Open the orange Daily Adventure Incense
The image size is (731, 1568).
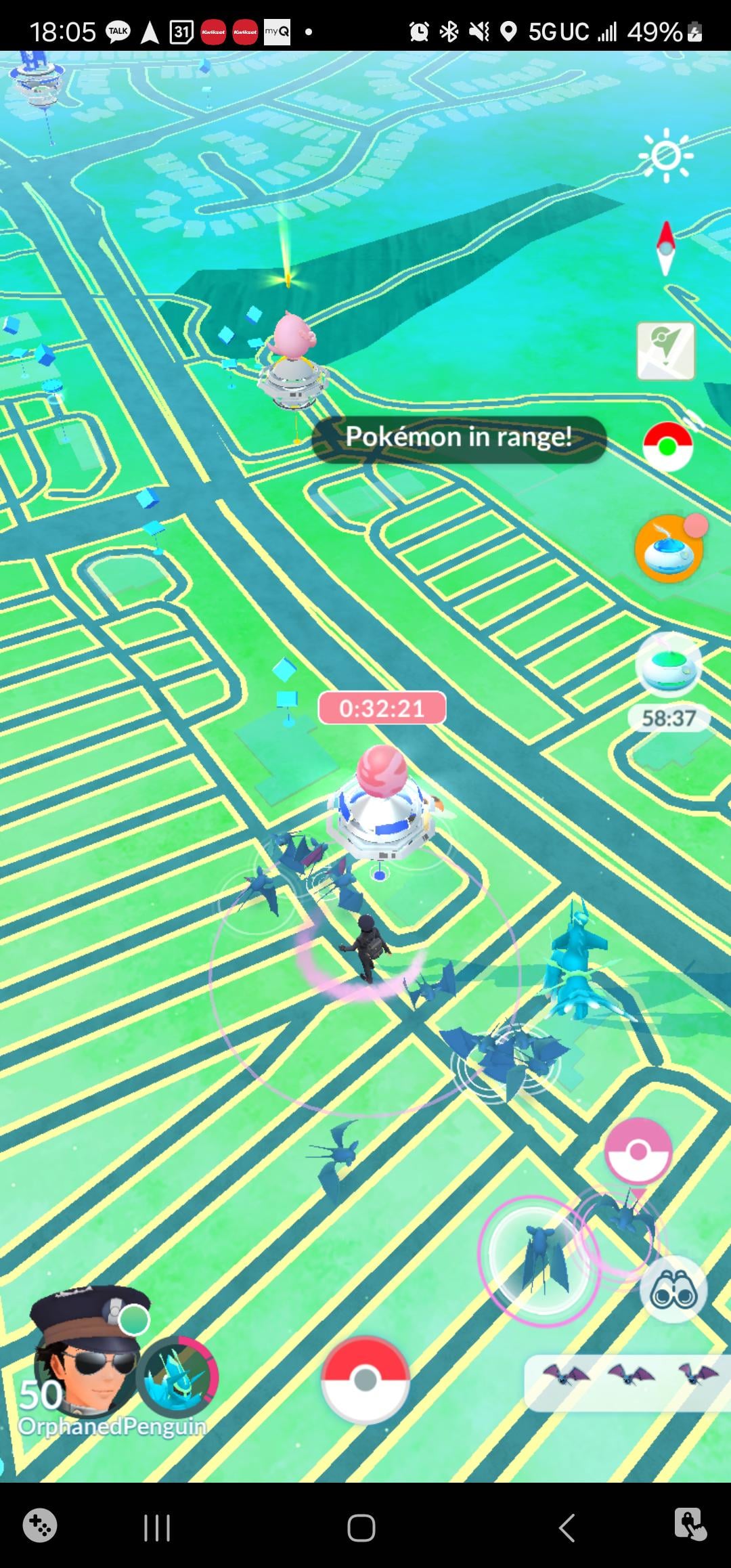click(x=668, y=549)
